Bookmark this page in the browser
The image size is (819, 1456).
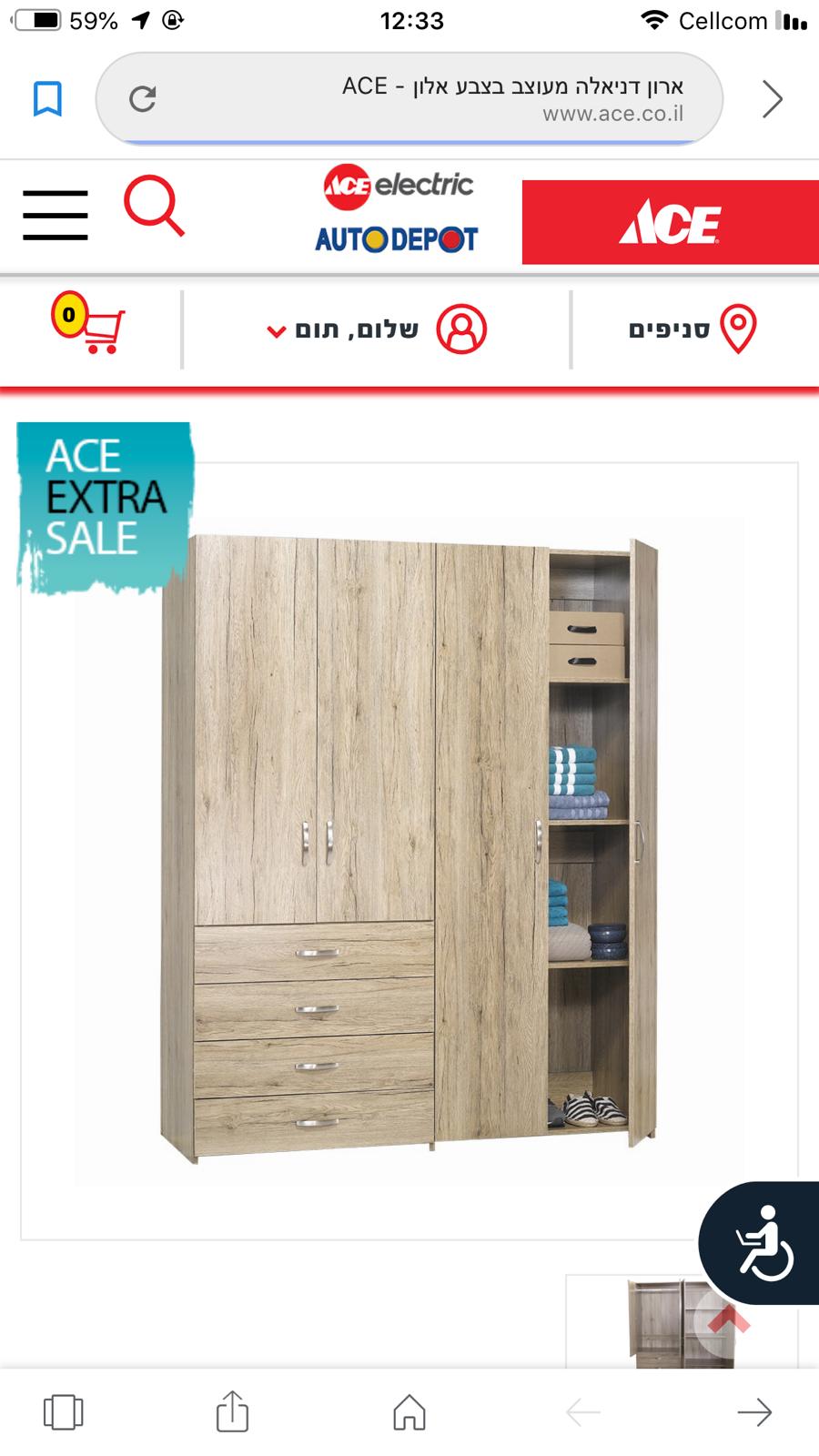point(47,98)
